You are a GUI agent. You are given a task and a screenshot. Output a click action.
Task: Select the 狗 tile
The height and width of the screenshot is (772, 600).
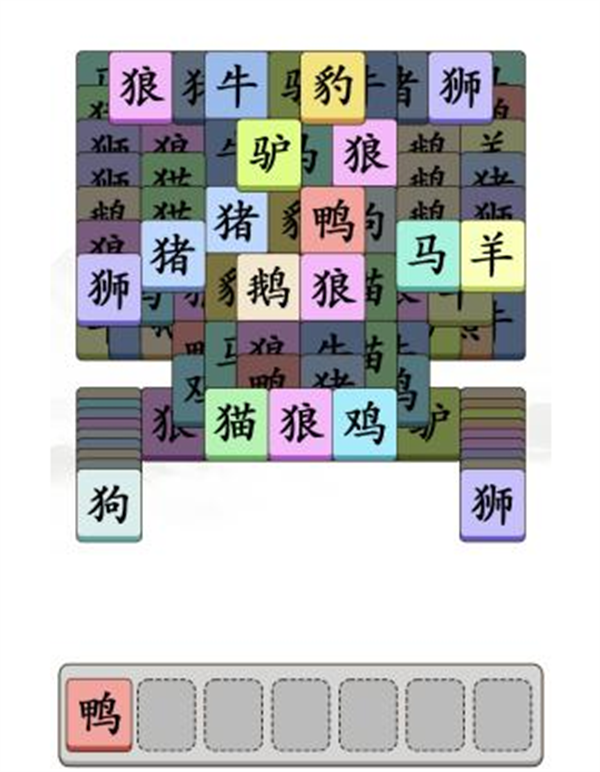(109, 502)
